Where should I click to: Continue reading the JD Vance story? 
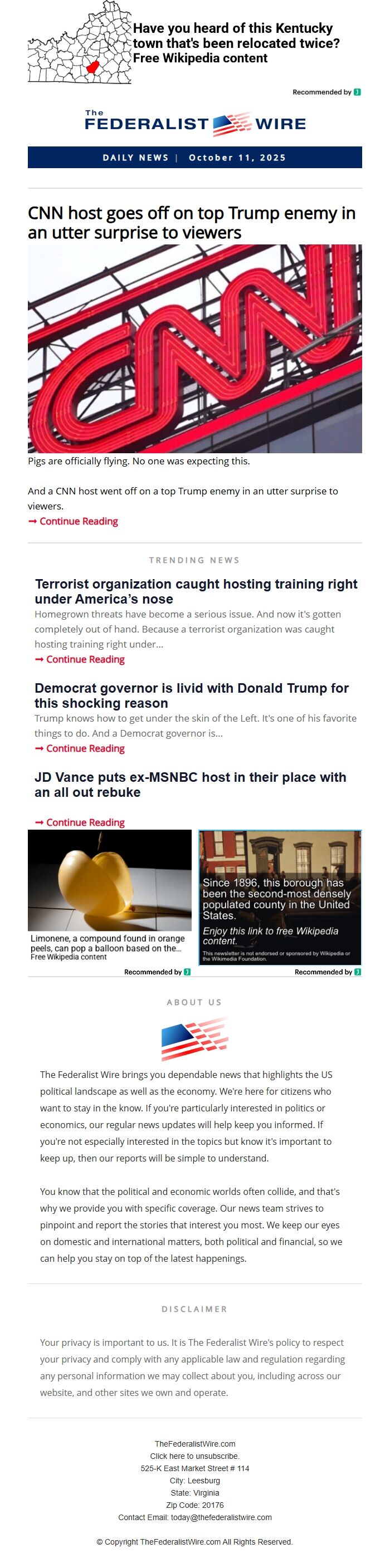click(x=85, y=822)
